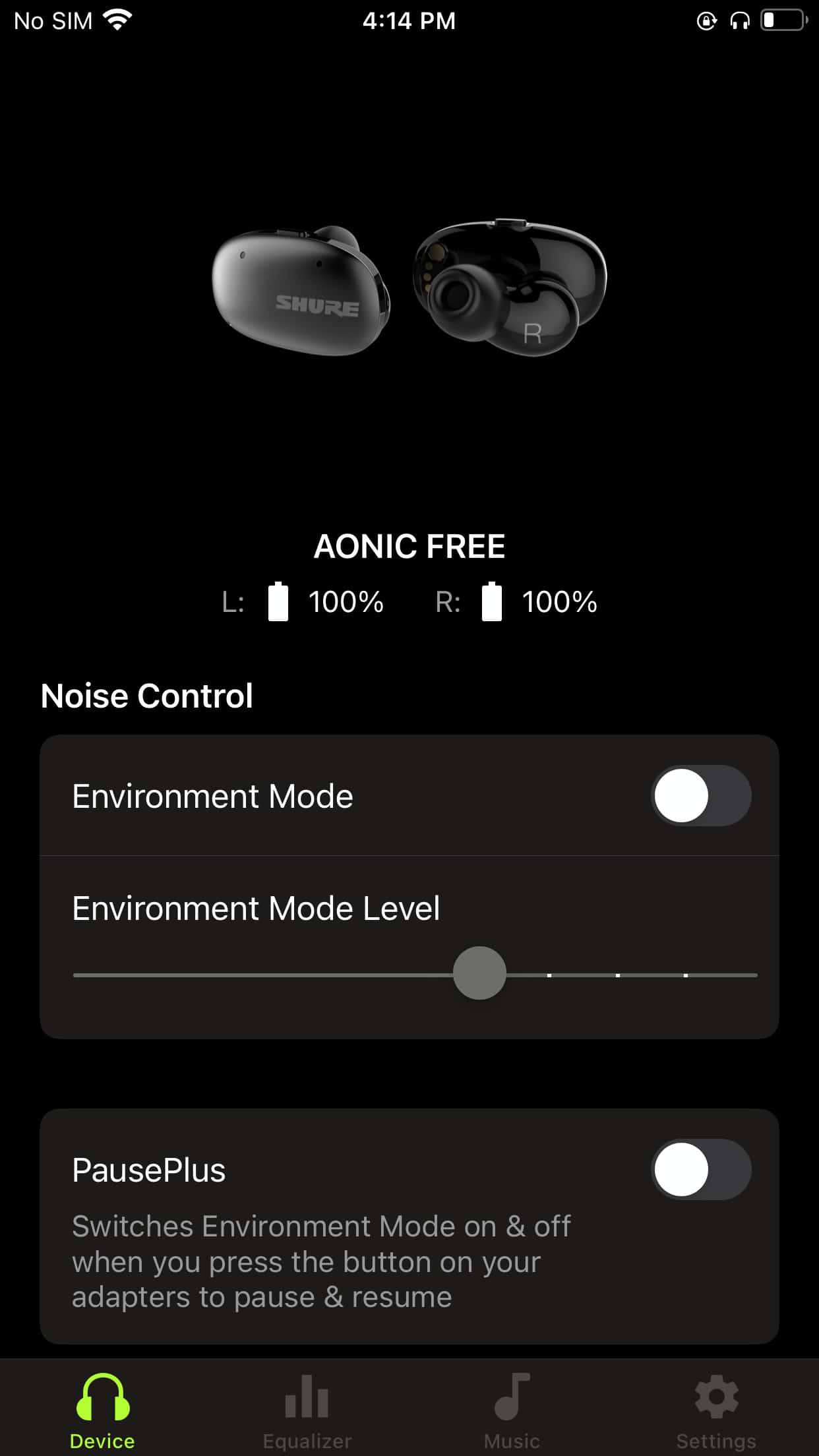
Task: Switch to the Equalizer tab
Action: click(x=307, y=1410)
